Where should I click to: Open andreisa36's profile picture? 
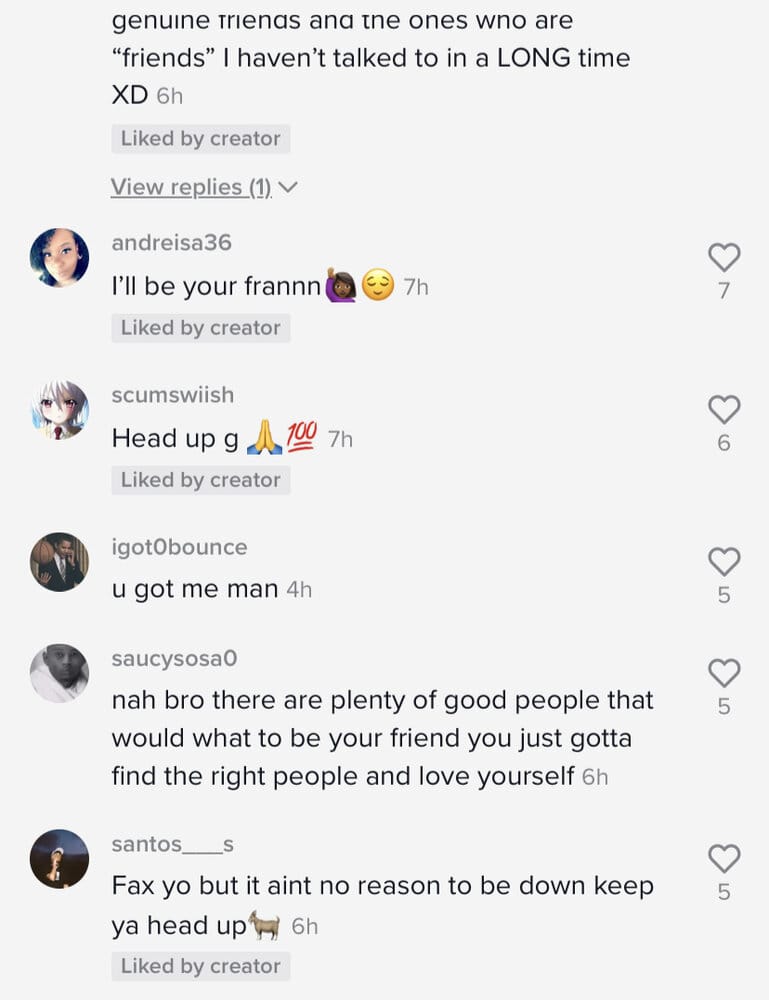[x=60, y=258]
